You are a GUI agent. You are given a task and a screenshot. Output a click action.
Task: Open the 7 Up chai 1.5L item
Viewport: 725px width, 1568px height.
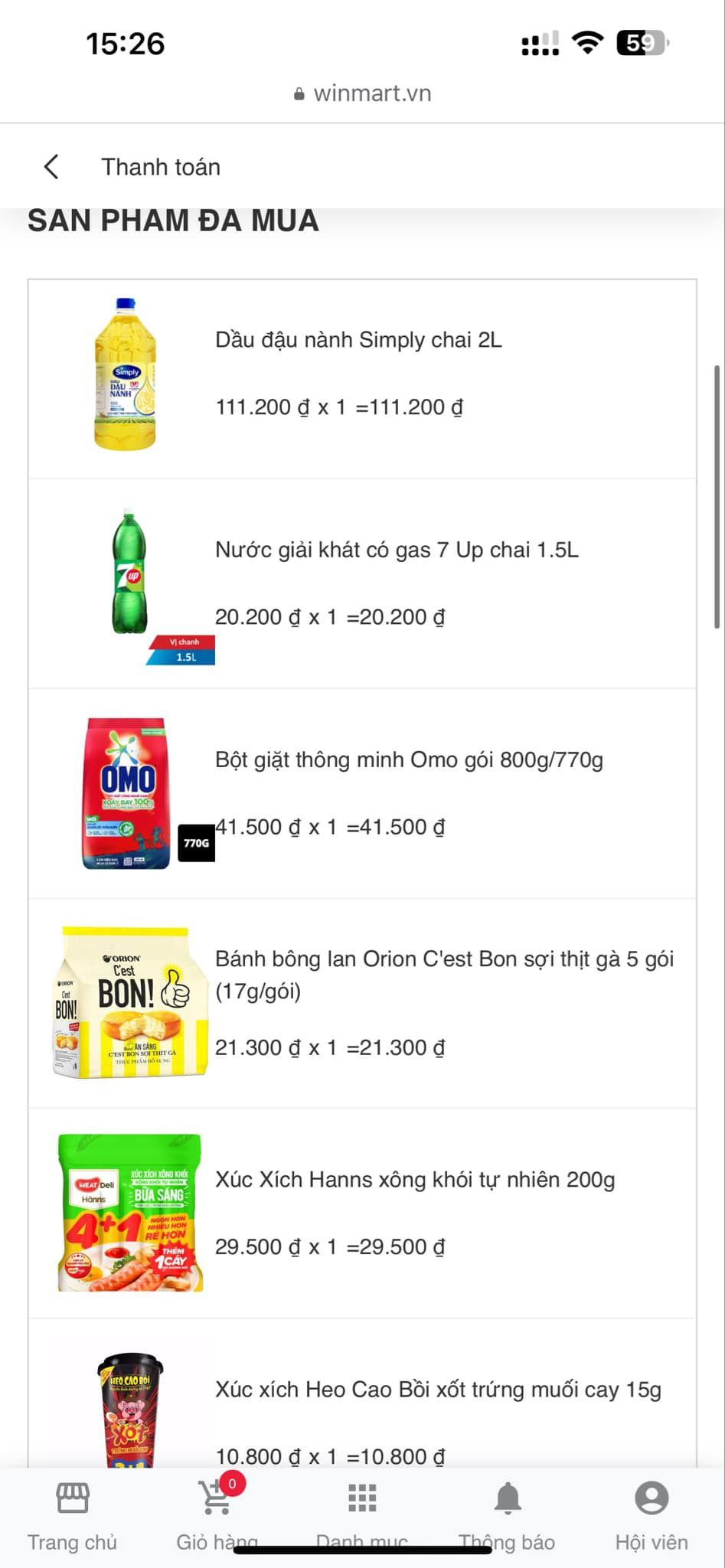397,550
